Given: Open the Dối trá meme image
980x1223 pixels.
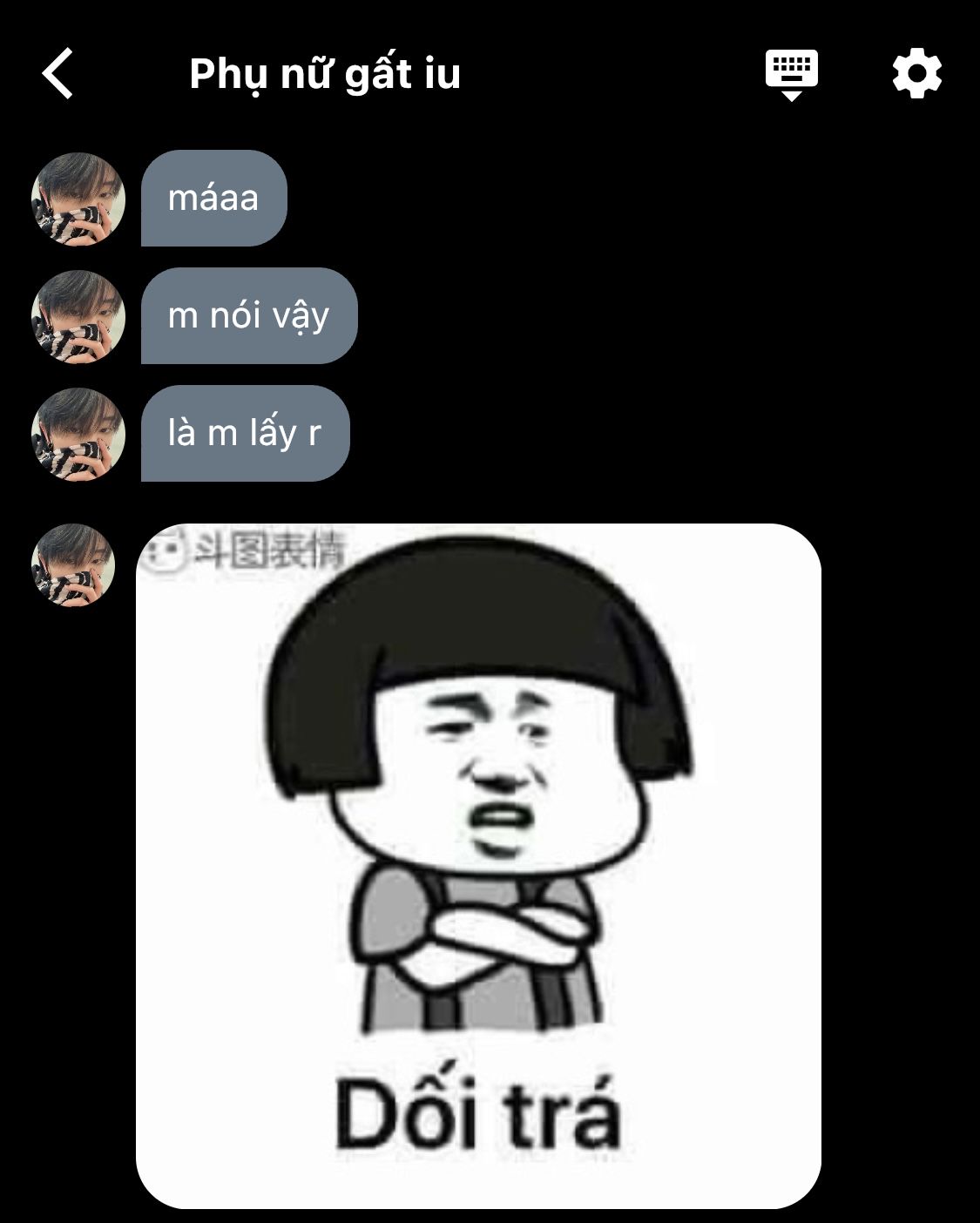Looking at the screenshot, I should click(478, 866).
